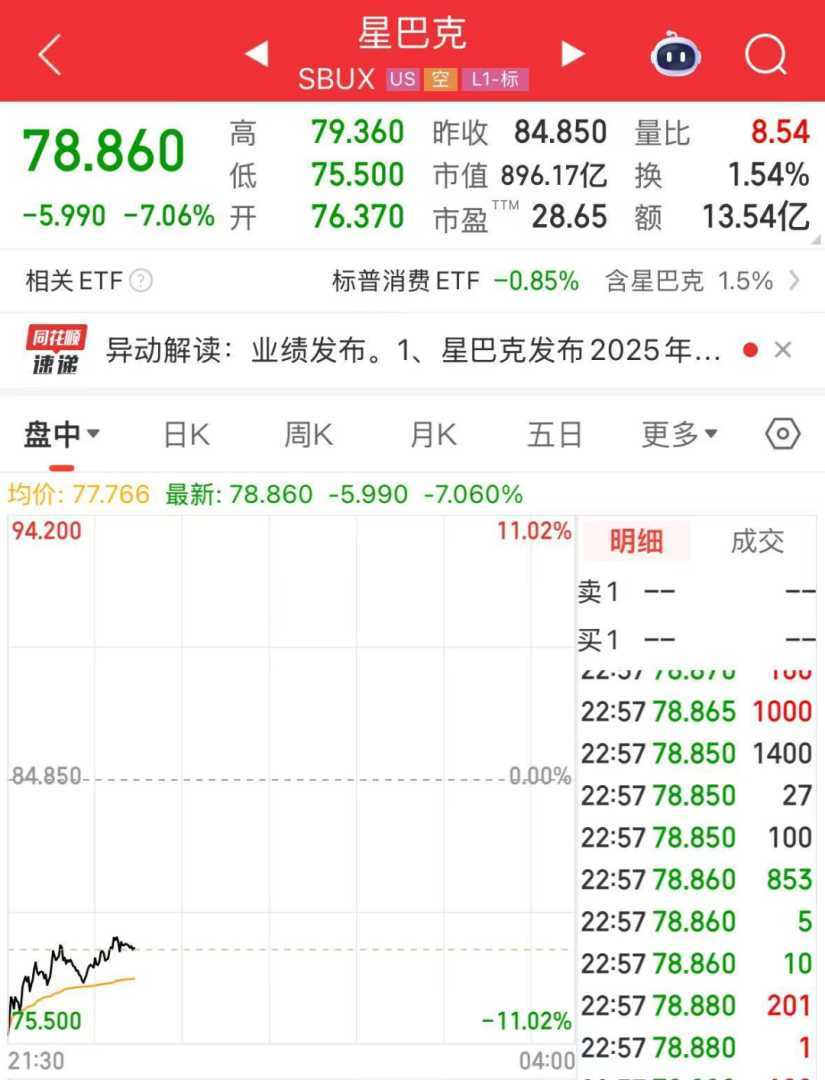Switch to the previous stock with left arrow
Screen dimensions: 825x1080
pyautogui.click(x=257, y=54)
